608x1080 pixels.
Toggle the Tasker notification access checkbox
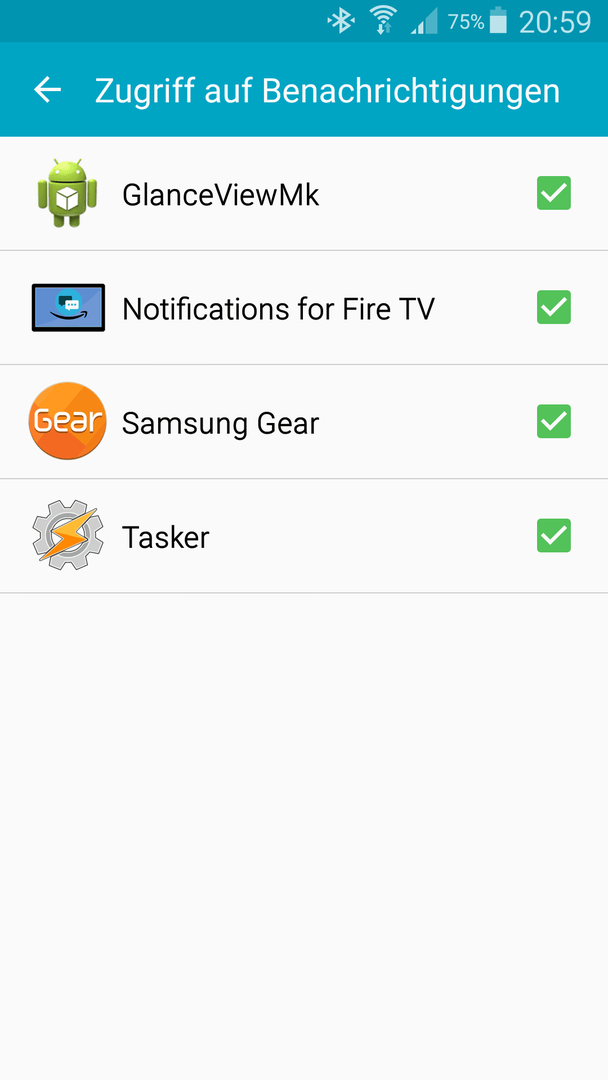coord(554,536)
